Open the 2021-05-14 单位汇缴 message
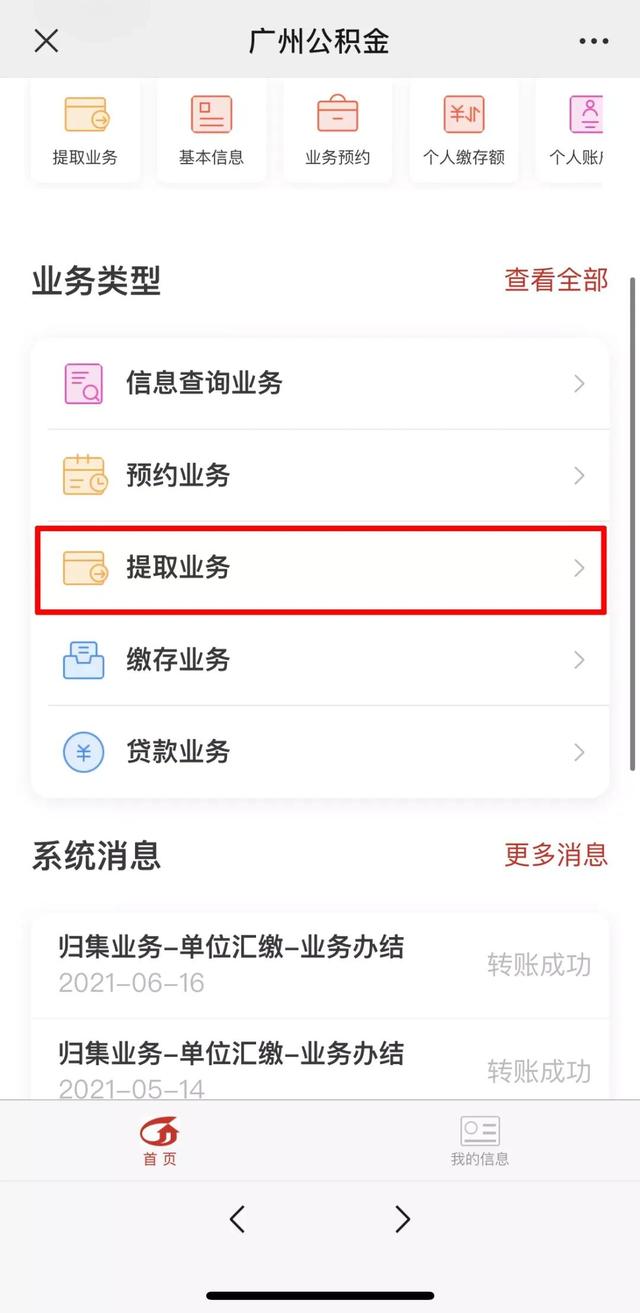Image resolution: width=640 pixels, height=1313 pixels. pyautogui.click(x=320, y=1060)
